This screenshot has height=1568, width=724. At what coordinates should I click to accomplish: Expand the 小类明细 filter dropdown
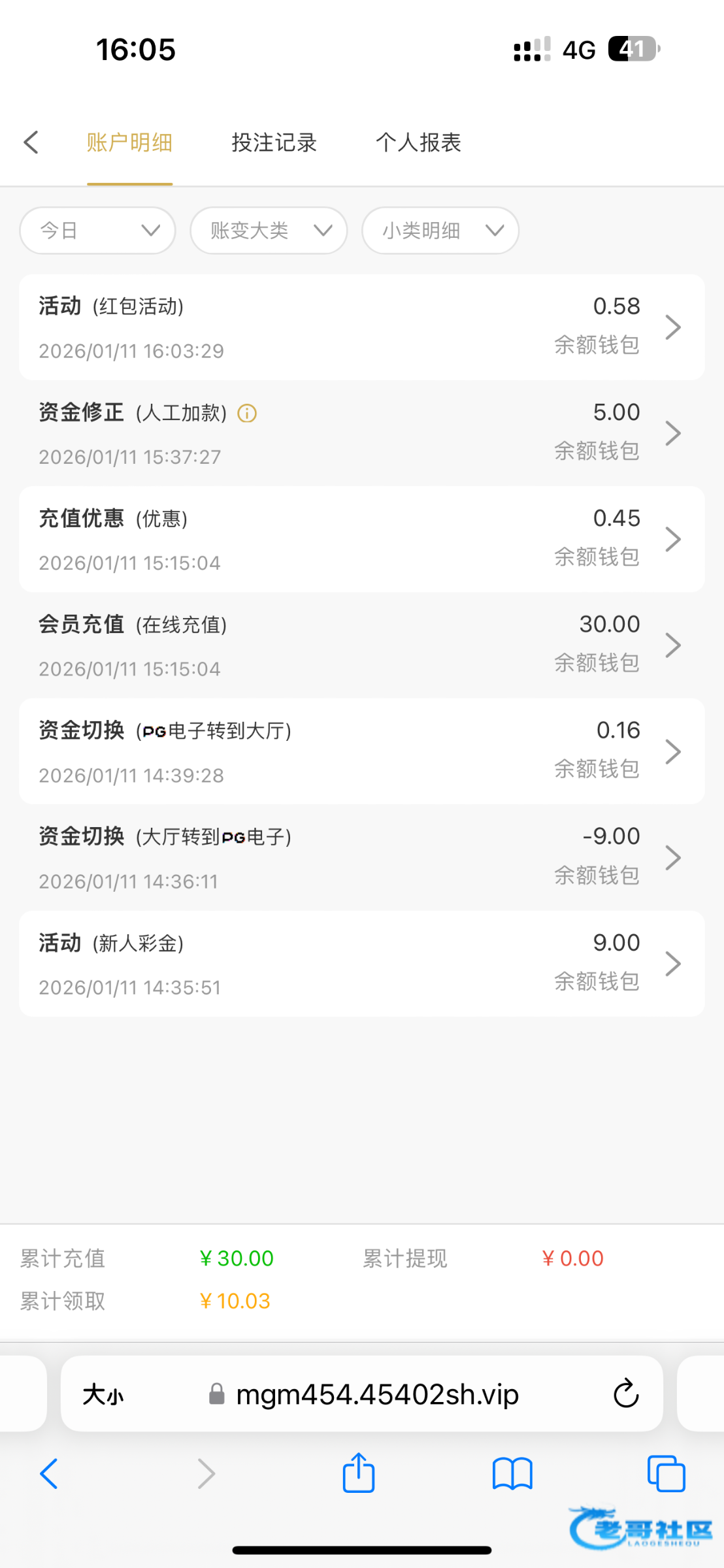440,231
